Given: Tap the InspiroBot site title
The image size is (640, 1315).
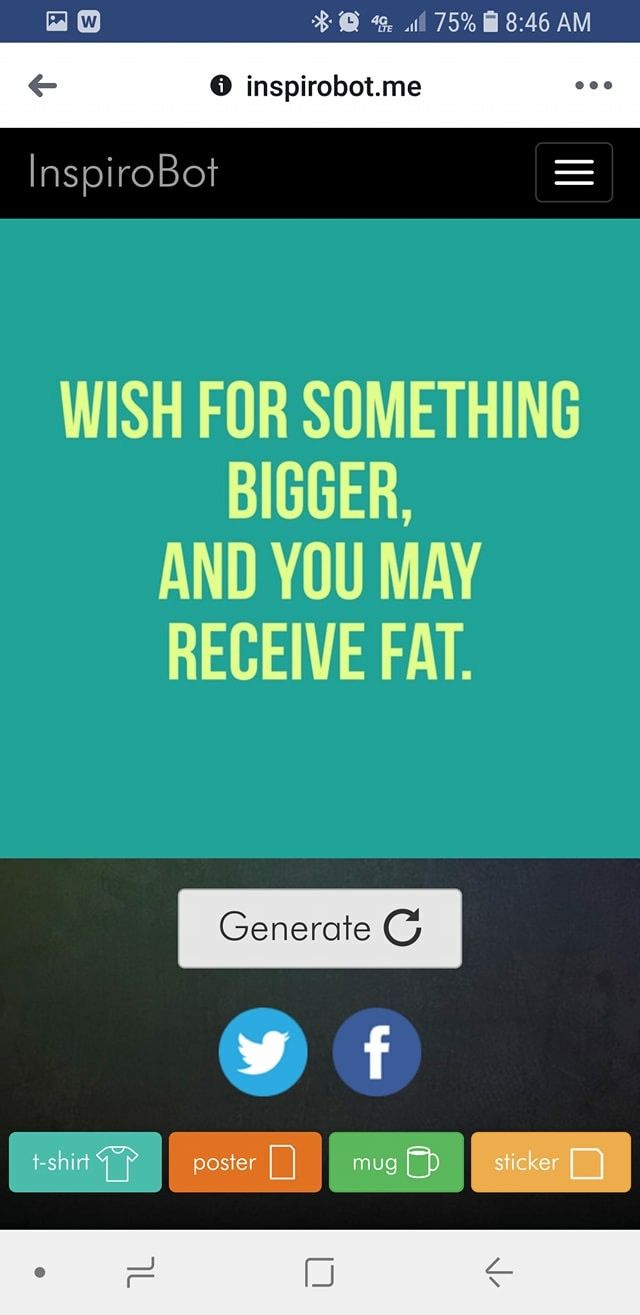Looking at the screenshot, I should click(123, 172).
